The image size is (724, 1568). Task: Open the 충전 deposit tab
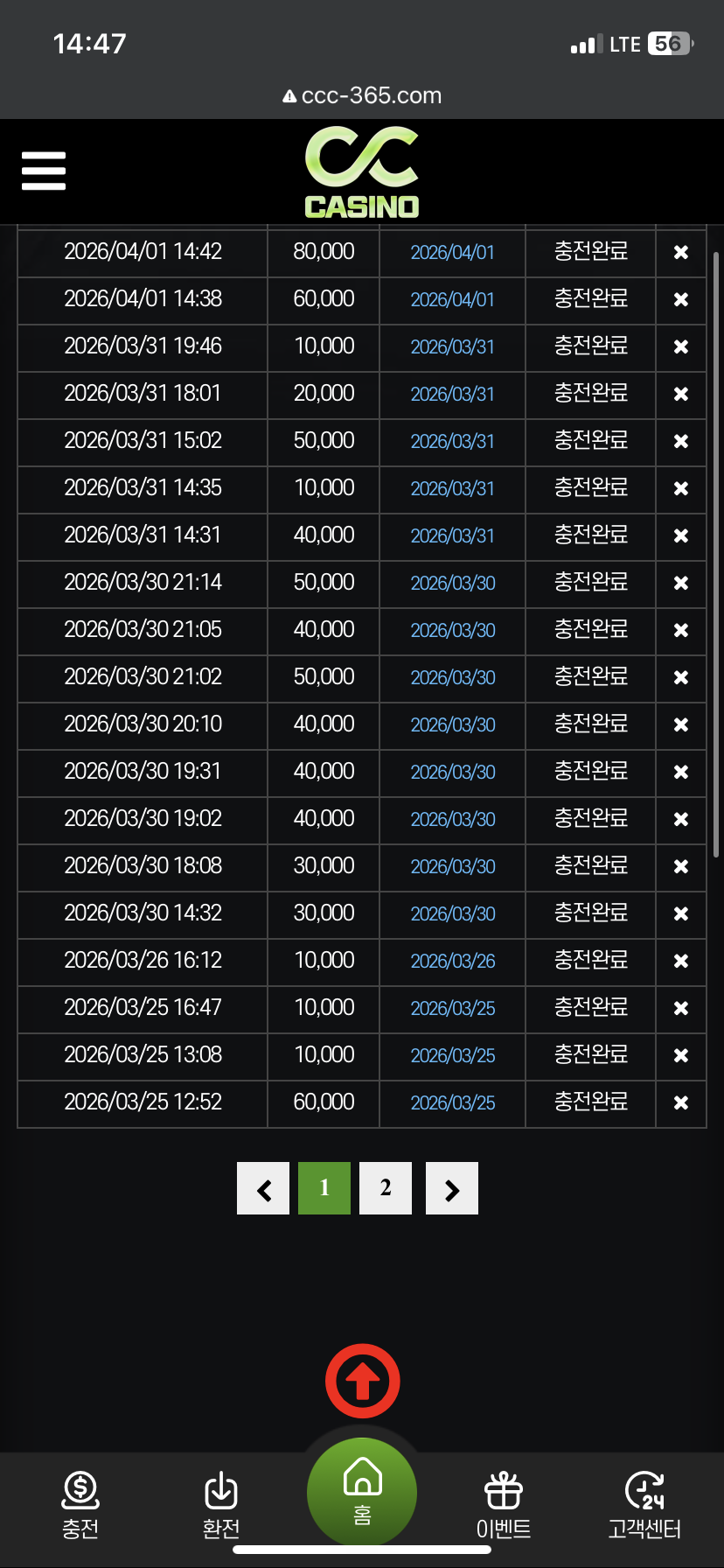point(80,1505)
